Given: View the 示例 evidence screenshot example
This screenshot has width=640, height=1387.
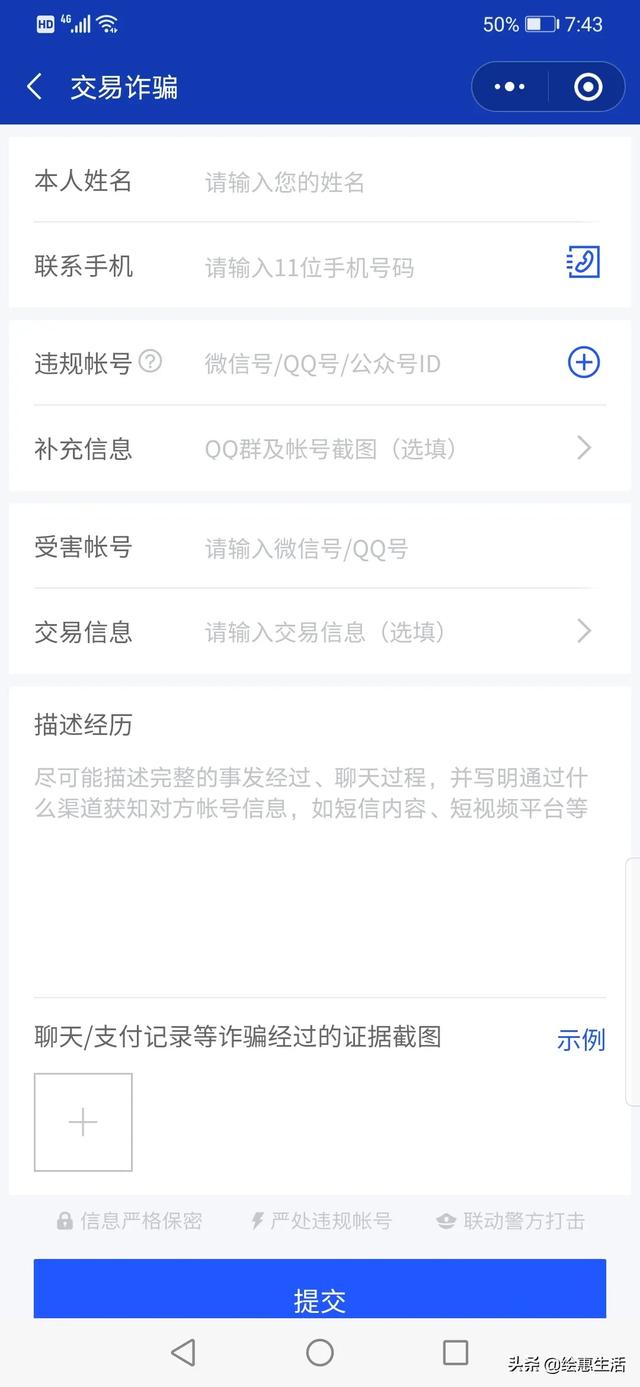Looking at the screenshot, I should point(580,1040).
